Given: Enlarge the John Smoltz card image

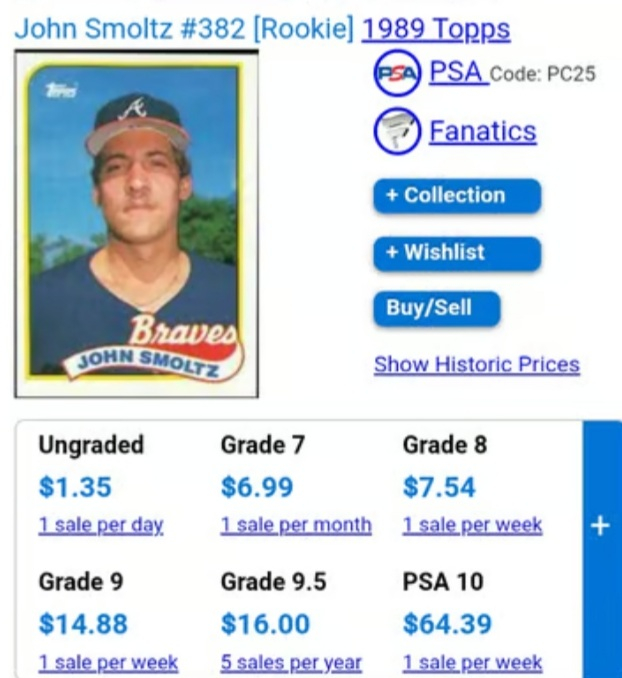Looking at the screenshot, I should pos(136,224).
